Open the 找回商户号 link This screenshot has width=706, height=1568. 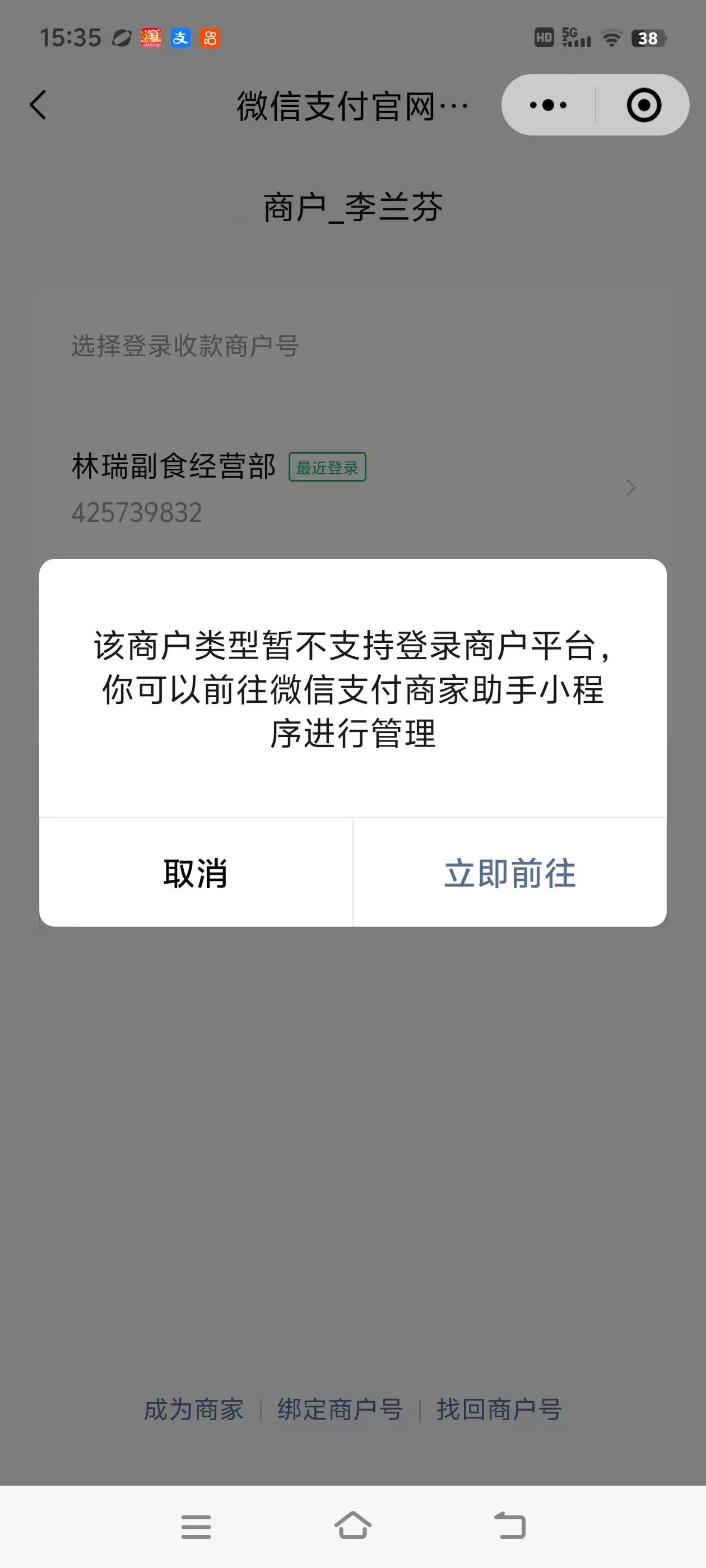tap(499, 1410)
